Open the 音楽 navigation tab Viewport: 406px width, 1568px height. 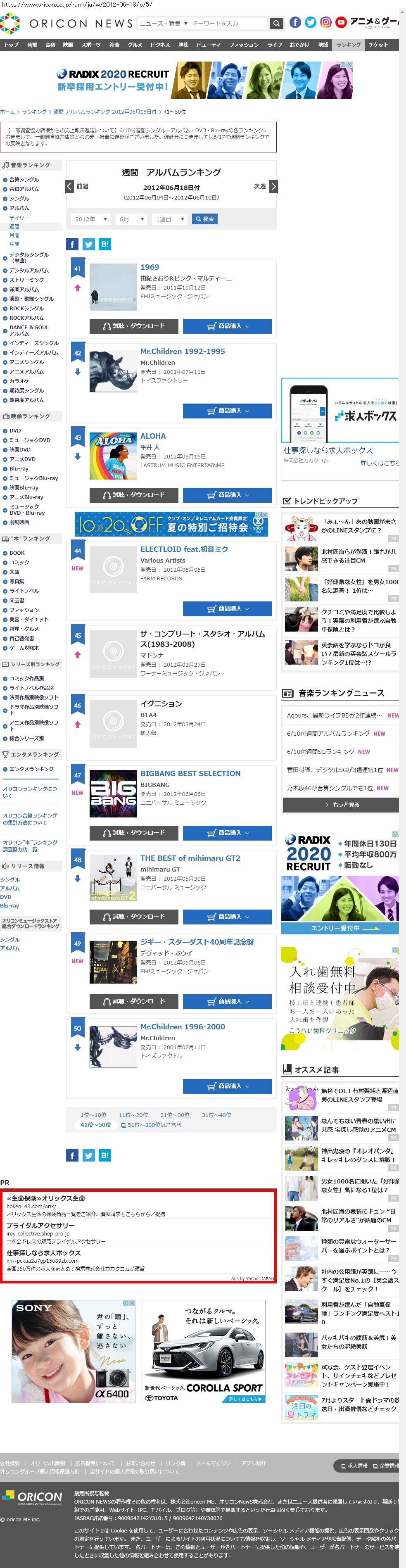point(50,45)
